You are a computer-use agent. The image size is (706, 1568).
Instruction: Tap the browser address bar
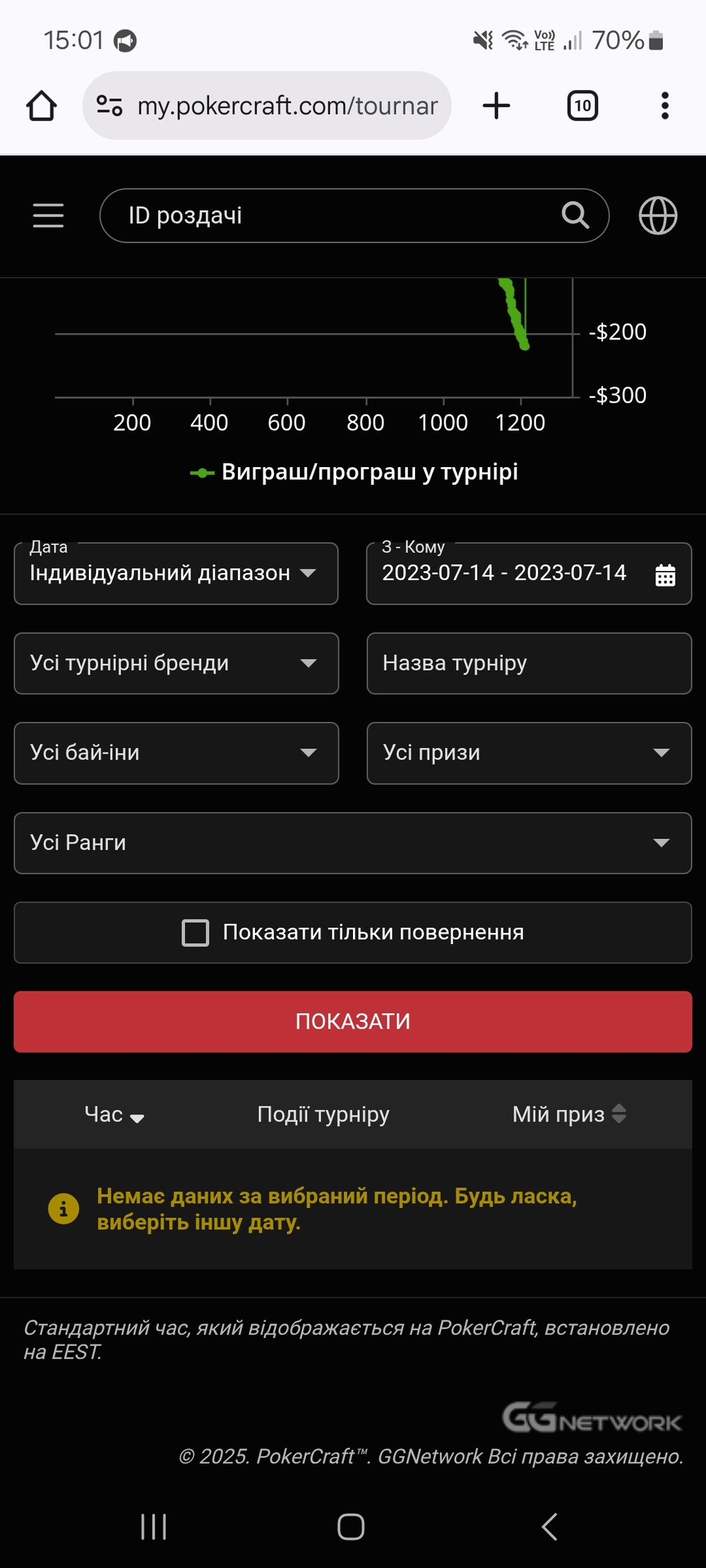point(267,106)
